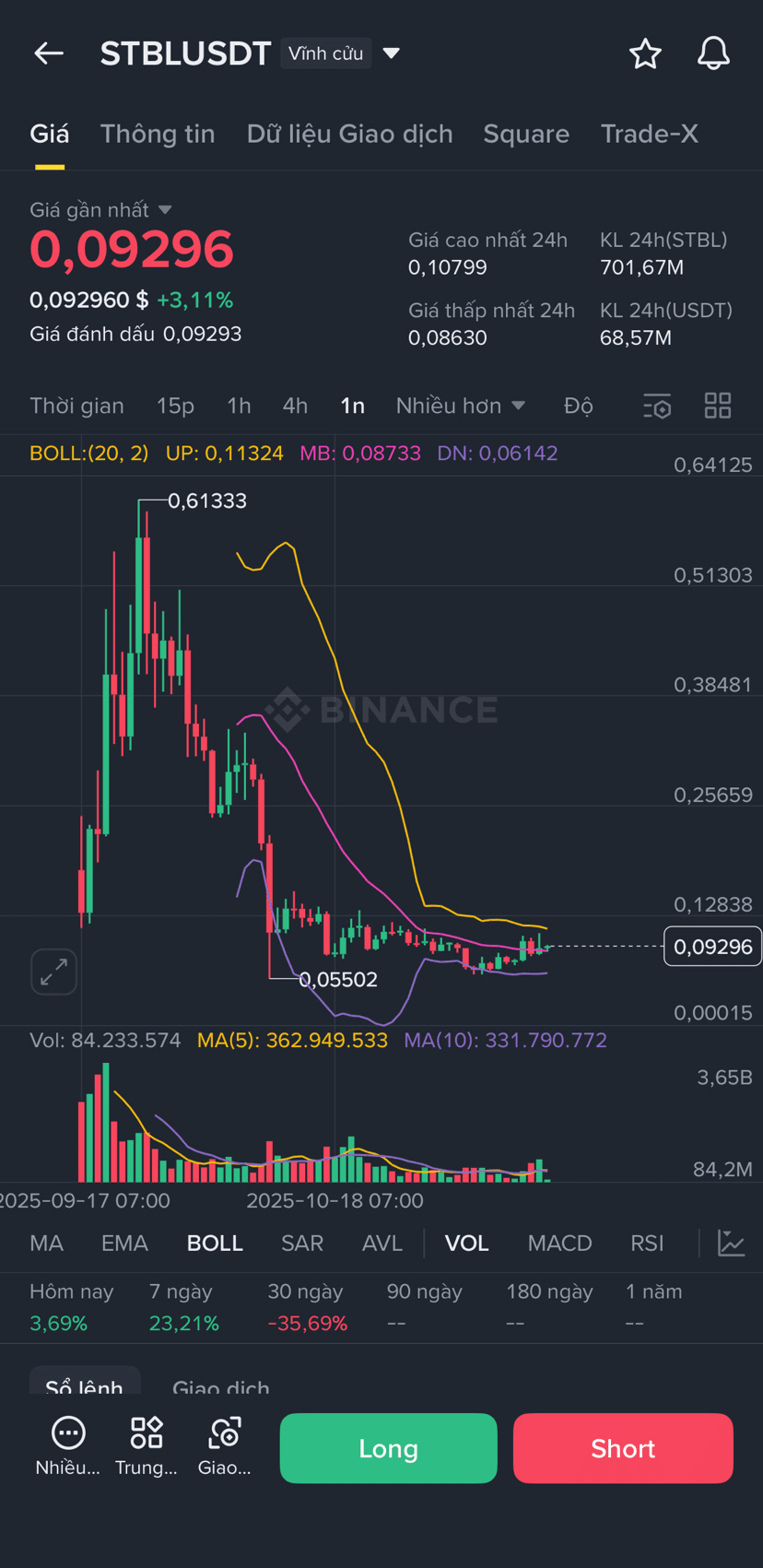Open the Trade-X tab
The width and height of the screenshot is (763, 1568).
point(649,135)
